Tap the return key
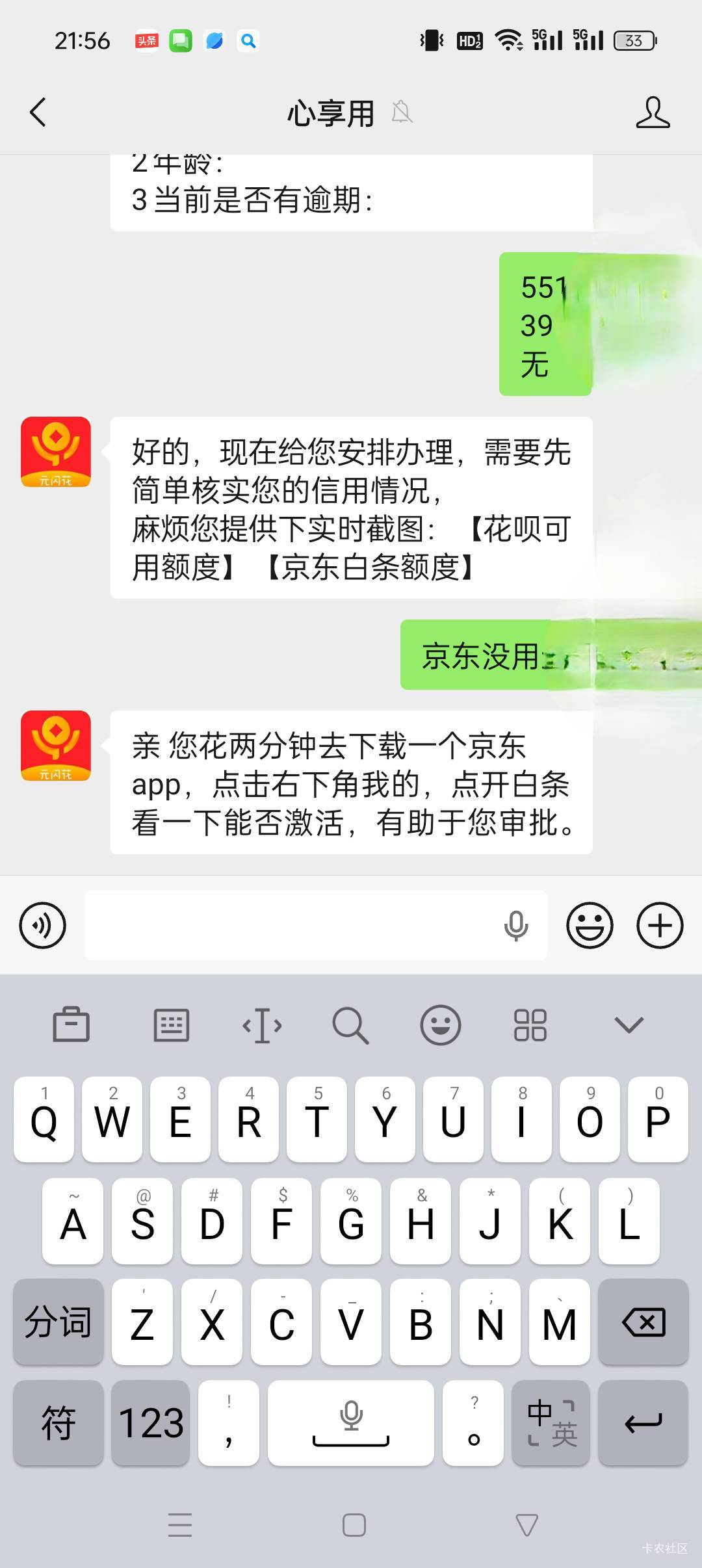The image size is (702, 1568). [x=643, y=1422]
